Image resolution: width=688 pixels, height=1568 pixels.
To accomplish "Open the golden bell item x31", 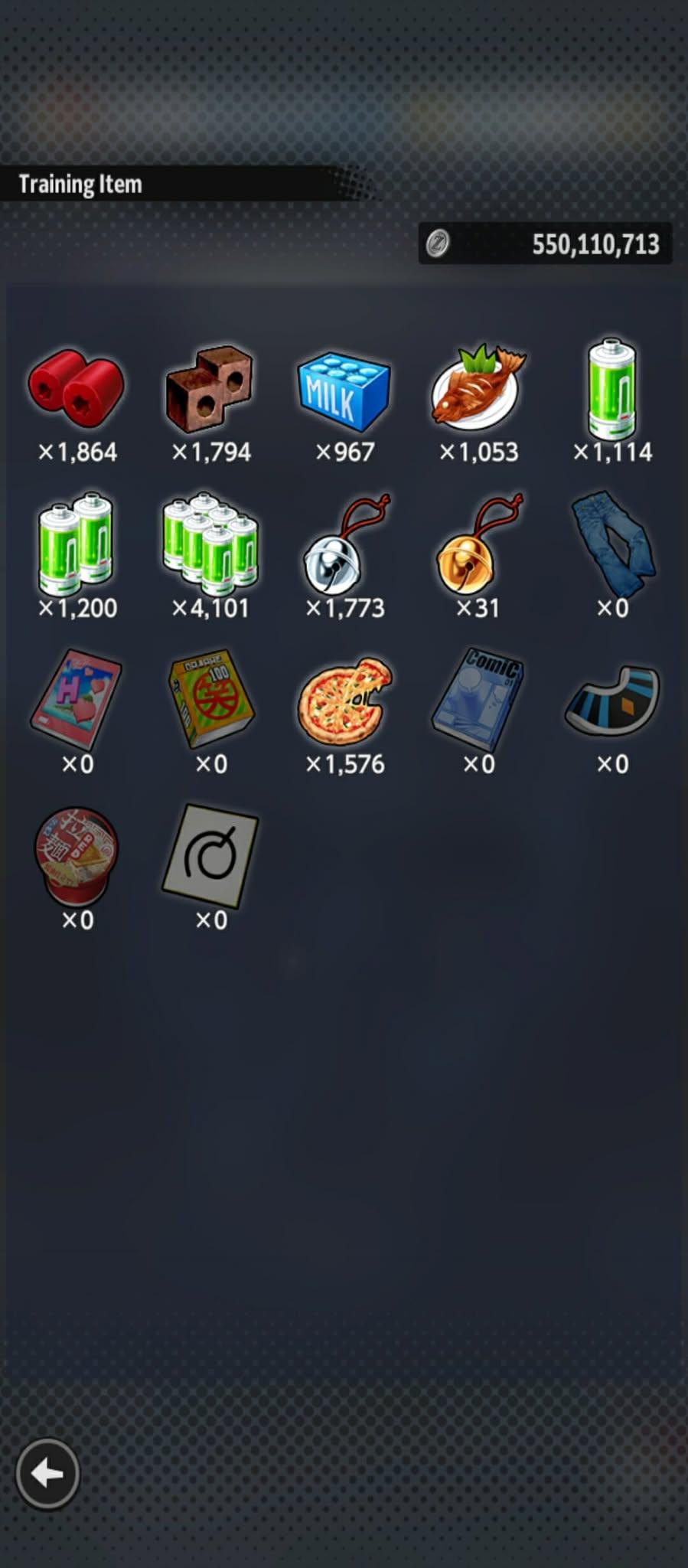I will (x=478, y=545).
